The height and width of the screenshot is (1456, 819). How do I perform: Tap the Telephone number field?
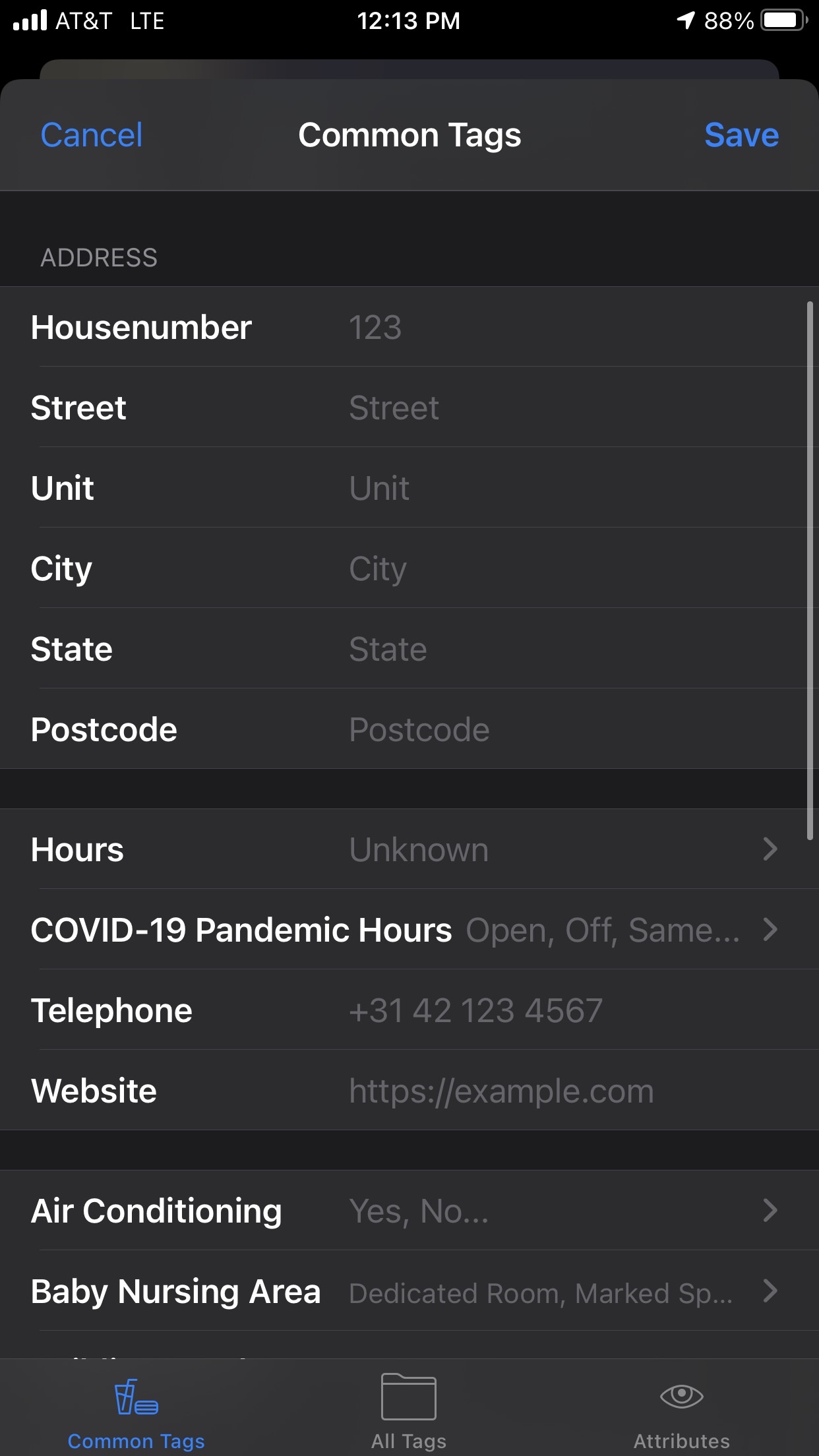tap(528, 1010)
